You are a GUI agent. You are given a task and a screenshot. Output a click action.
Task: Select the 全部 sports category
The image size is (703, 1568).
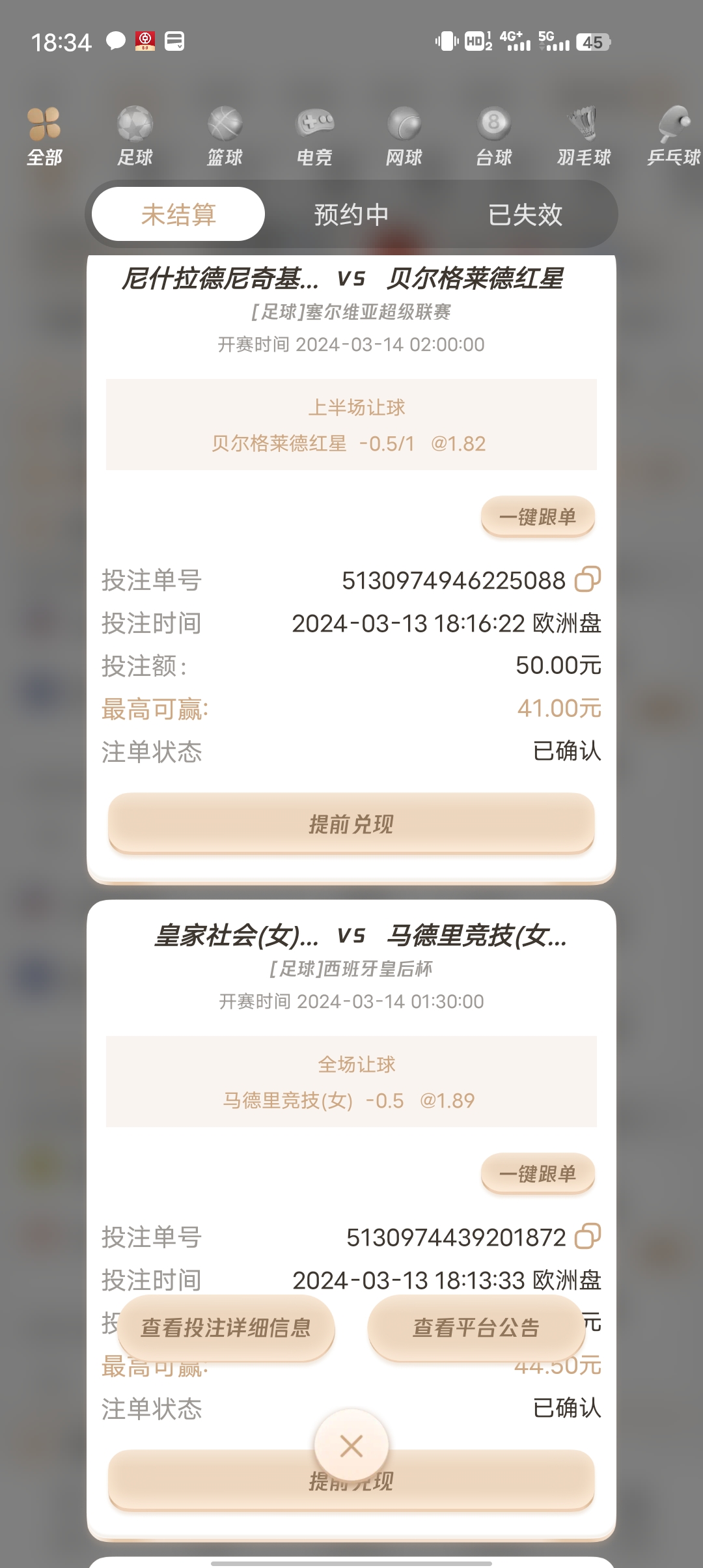click(44, 135)
